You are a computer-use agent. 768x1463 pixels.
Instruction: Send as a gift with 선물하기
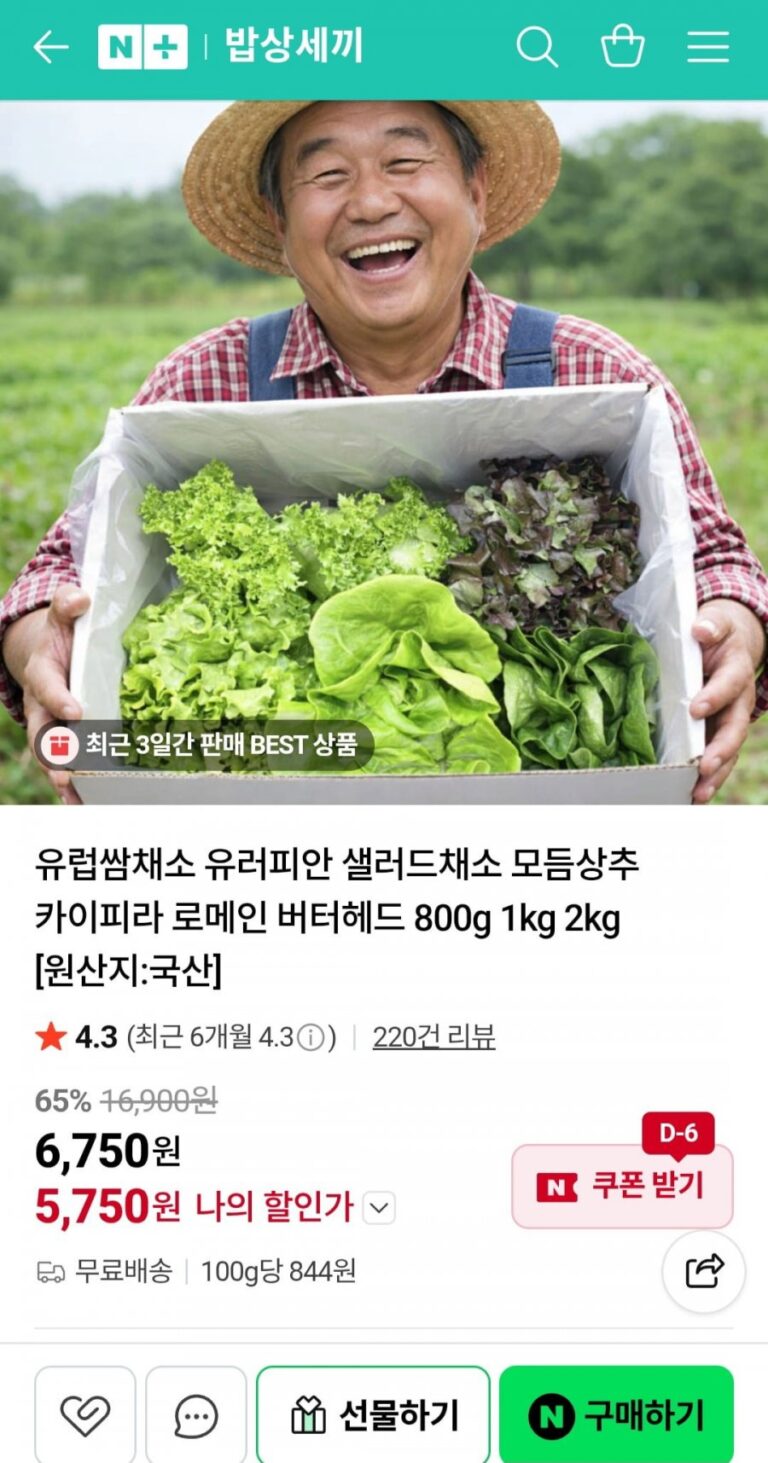point(373,1415)
